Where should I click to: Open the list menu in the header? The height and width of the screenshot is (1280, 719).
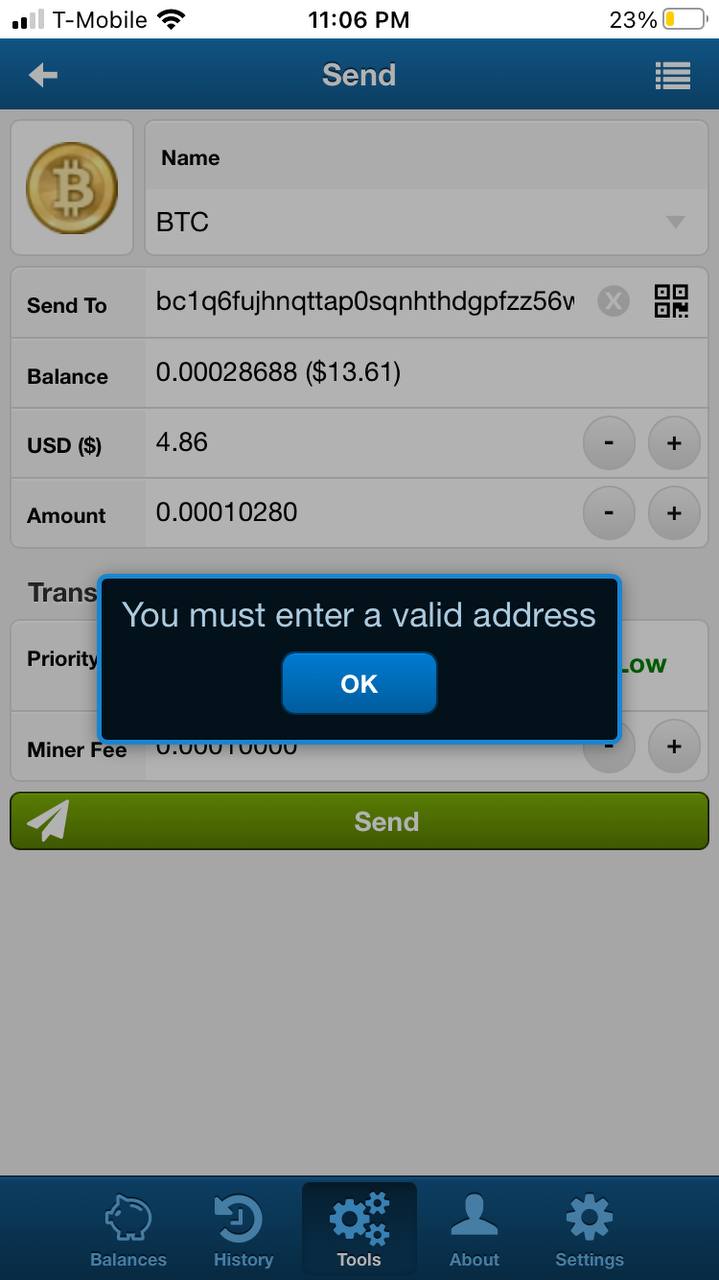(672, 75)
